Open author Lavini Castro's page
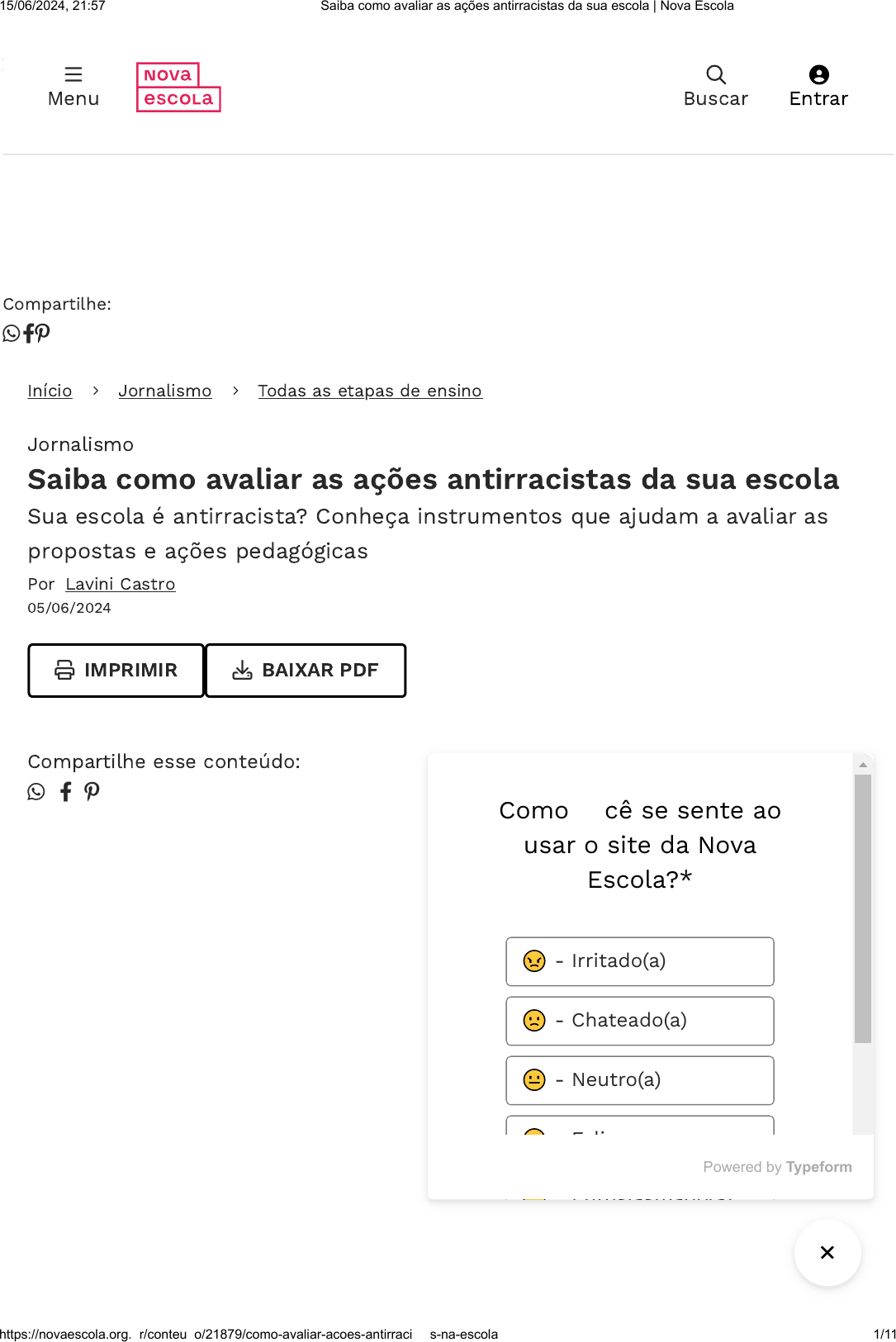The height and width of the screenshot is (1342, 896). click(121, 584)
